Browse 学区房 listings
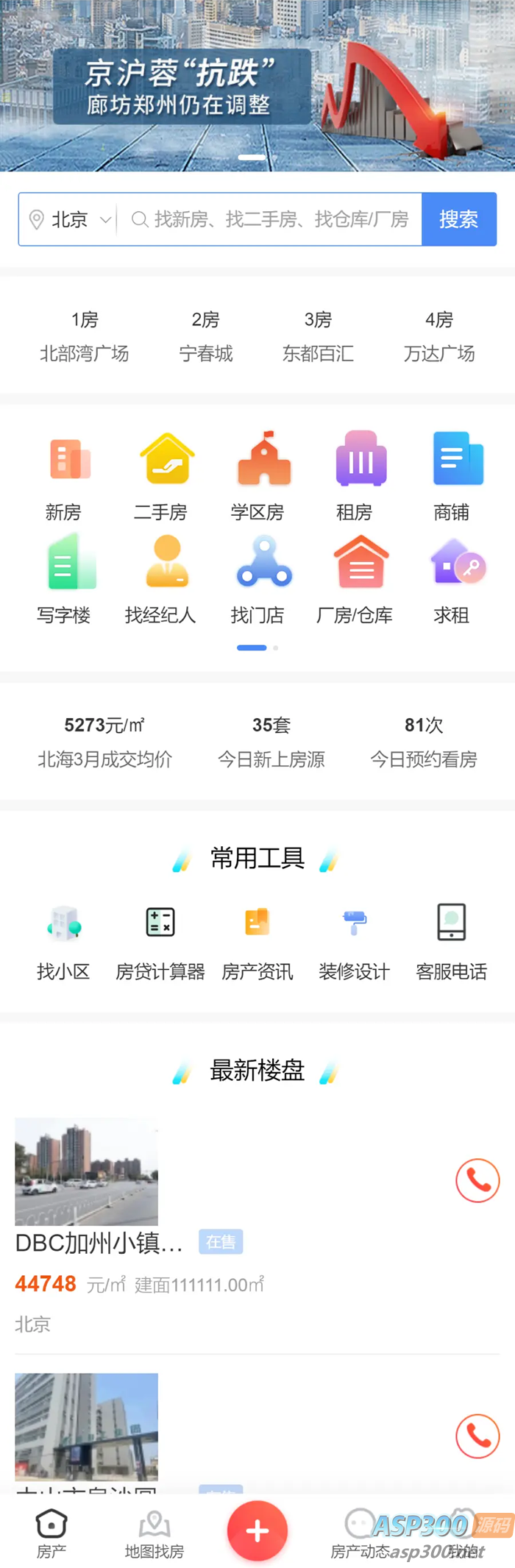Viewport: 515px width, 1568px height. coord(257,474)
